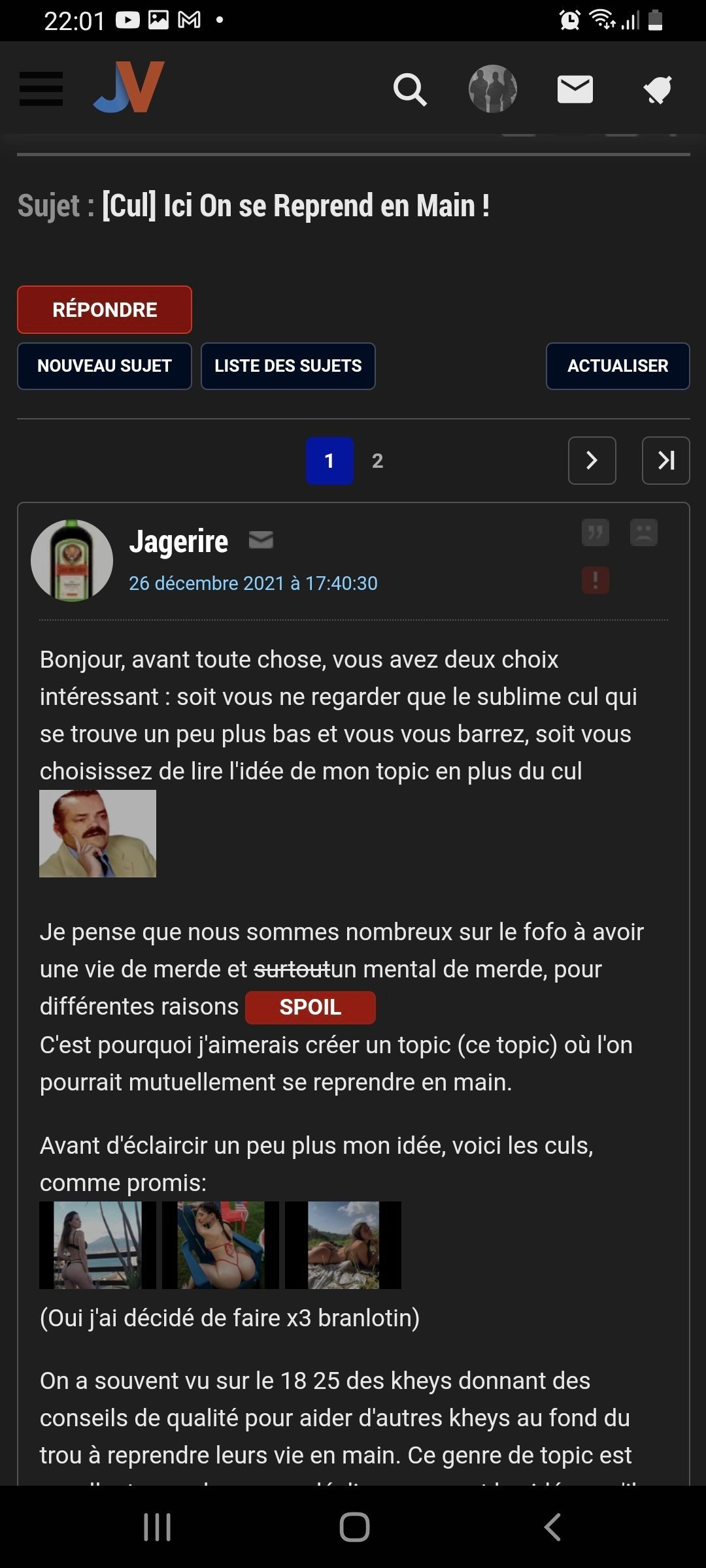
Task: Create a NOUVEAU SUJET
Action: 105,366
